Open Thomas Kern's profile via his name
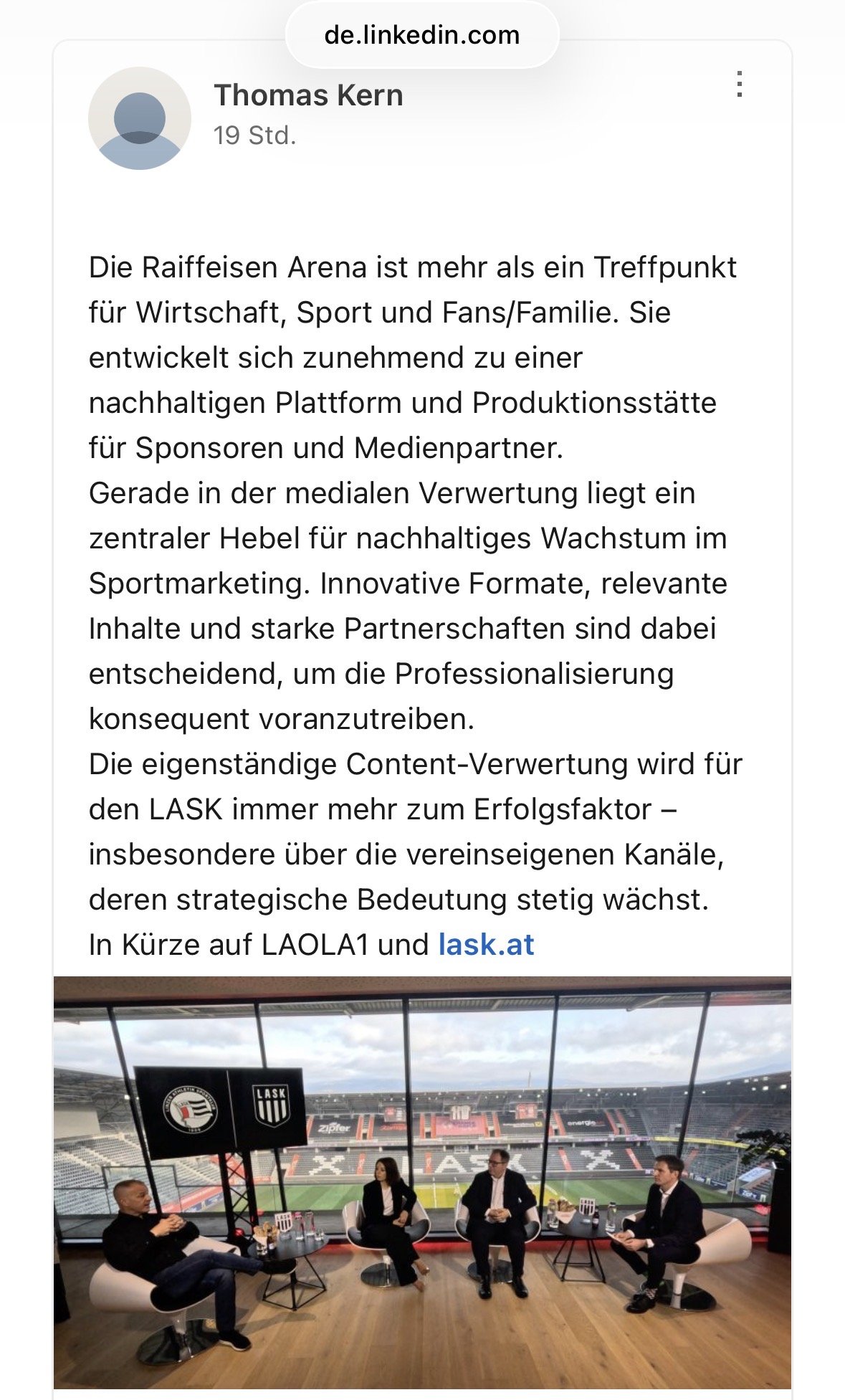 pos(308,95)
